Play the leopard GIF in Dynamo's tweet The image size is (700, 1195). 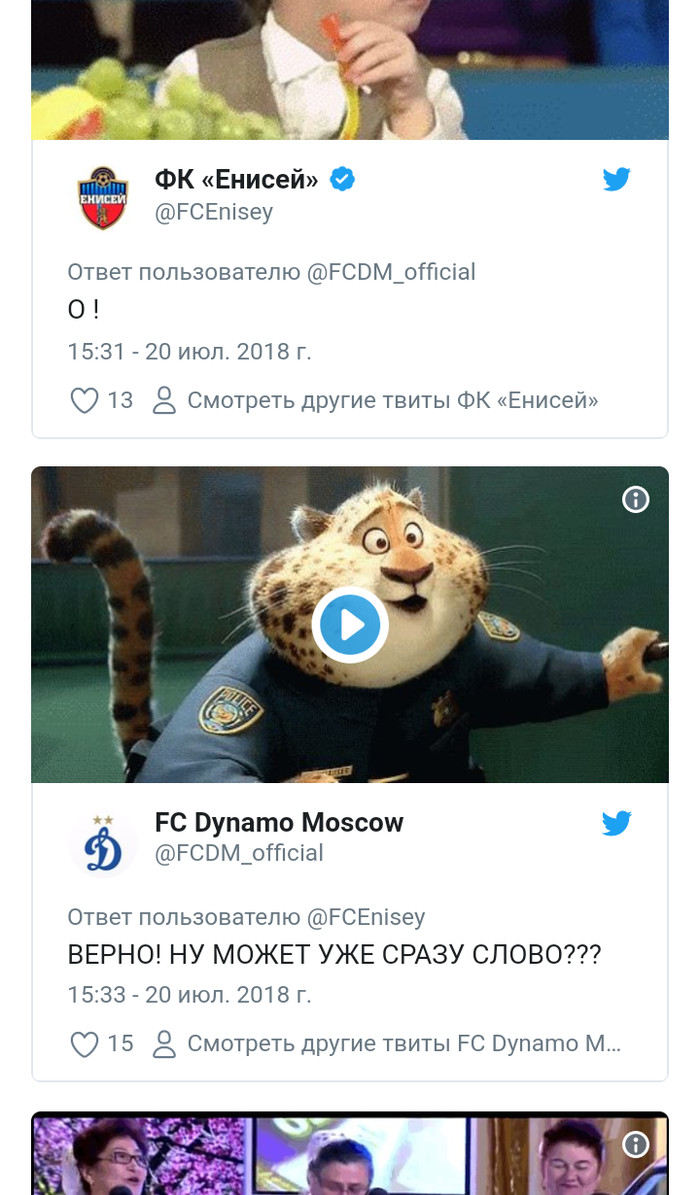[x=350, y=625]
